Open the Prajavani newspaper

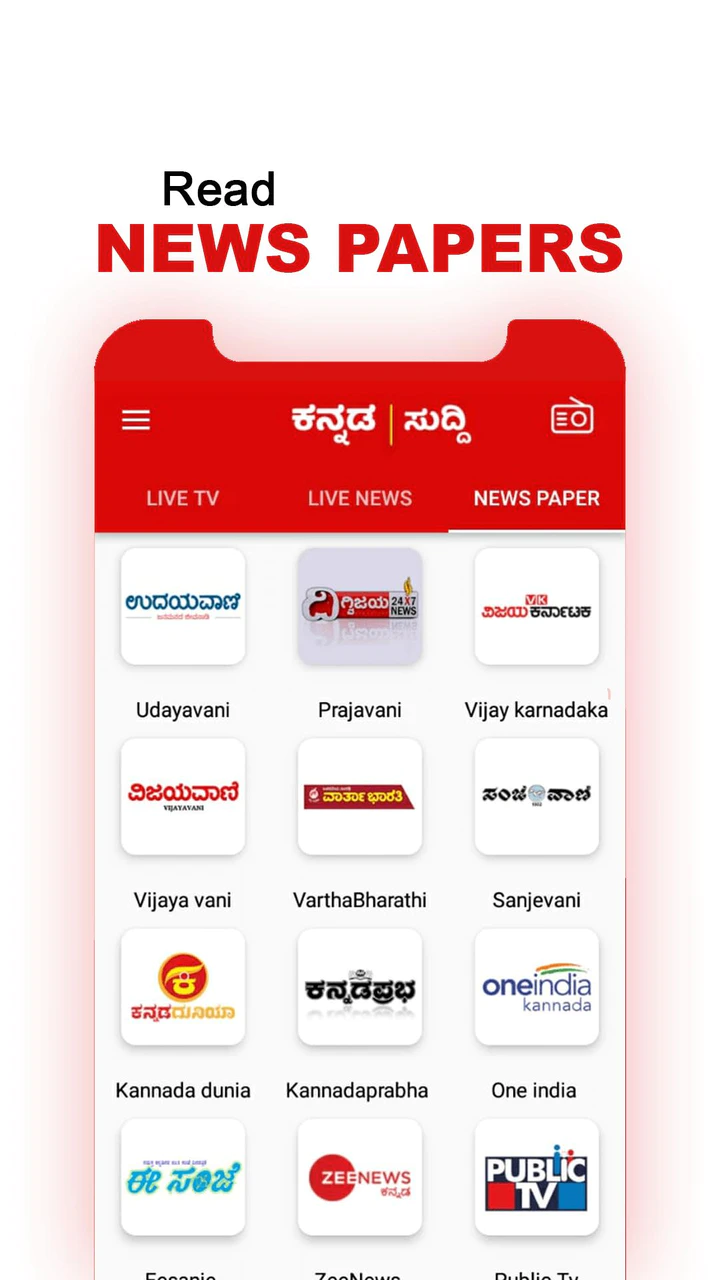coord(360,606)
